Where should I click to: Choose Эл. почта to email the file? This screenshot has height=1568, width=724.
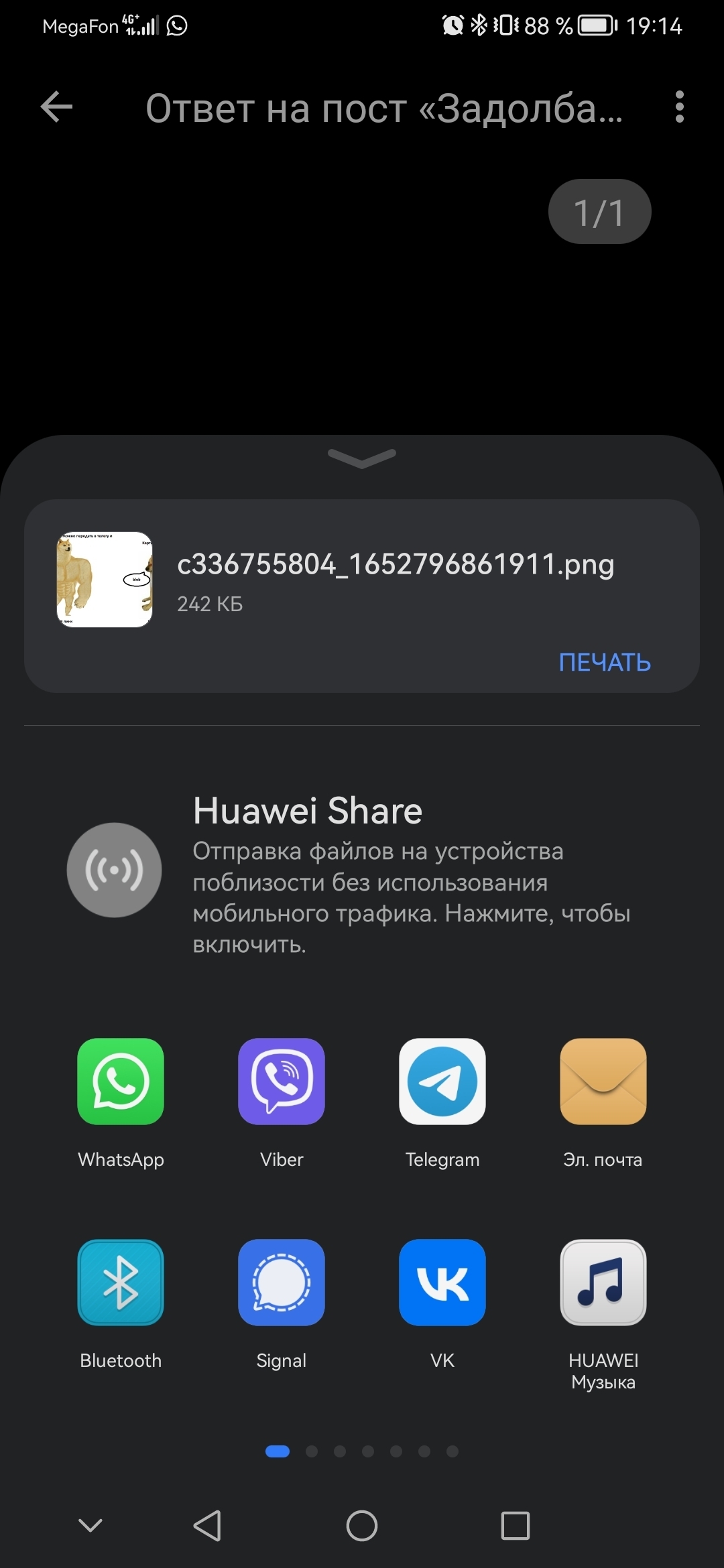tap(603, 1082)
